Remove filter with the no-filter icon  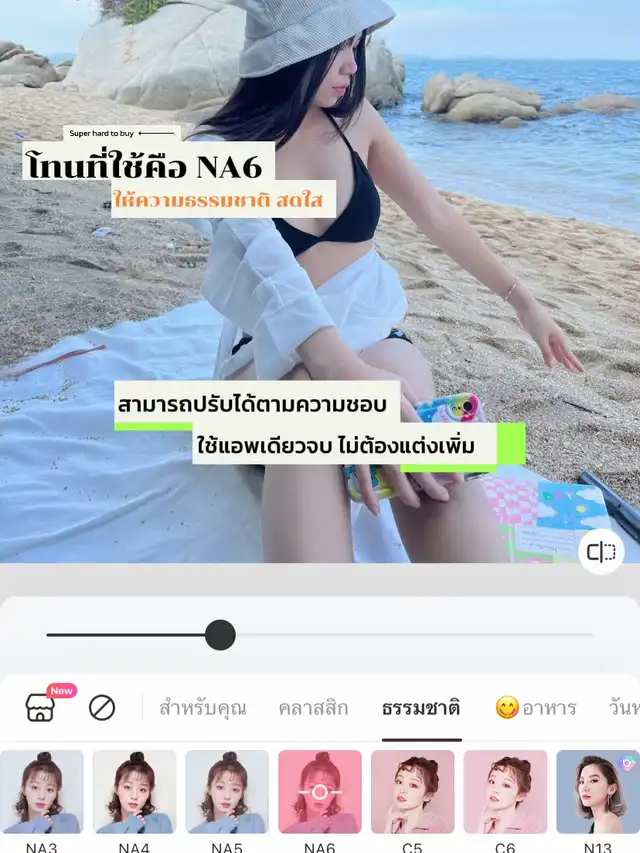point(102,708)
